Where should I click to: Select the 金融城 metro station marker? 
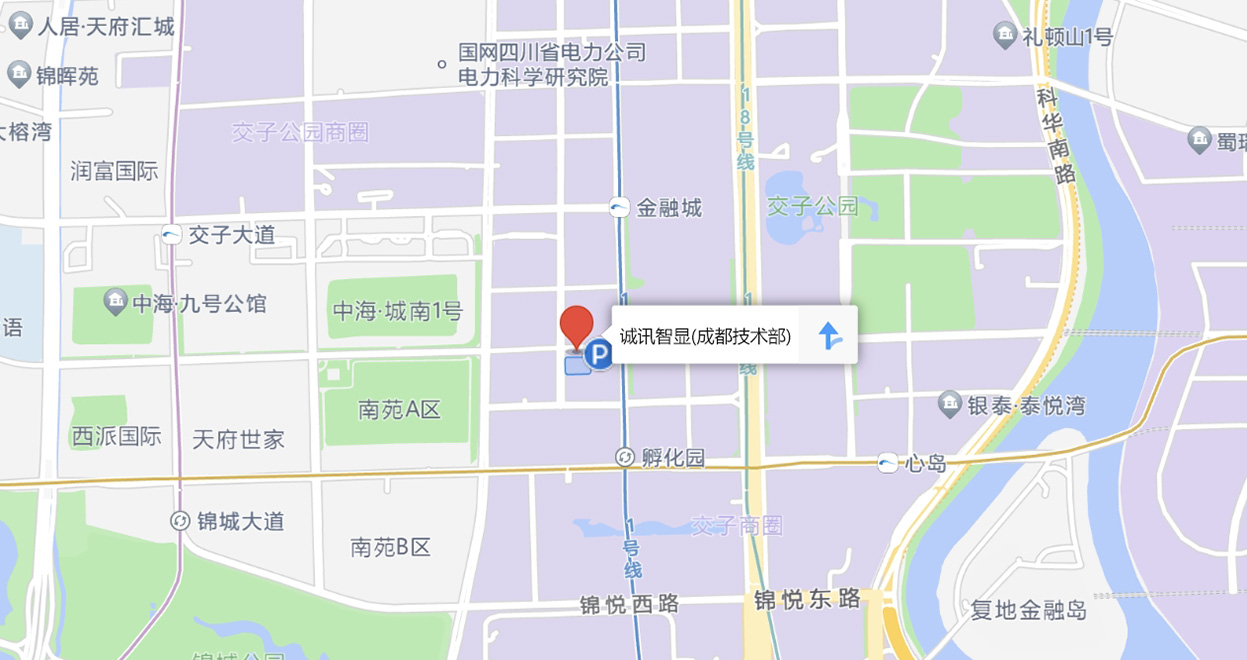620,208
